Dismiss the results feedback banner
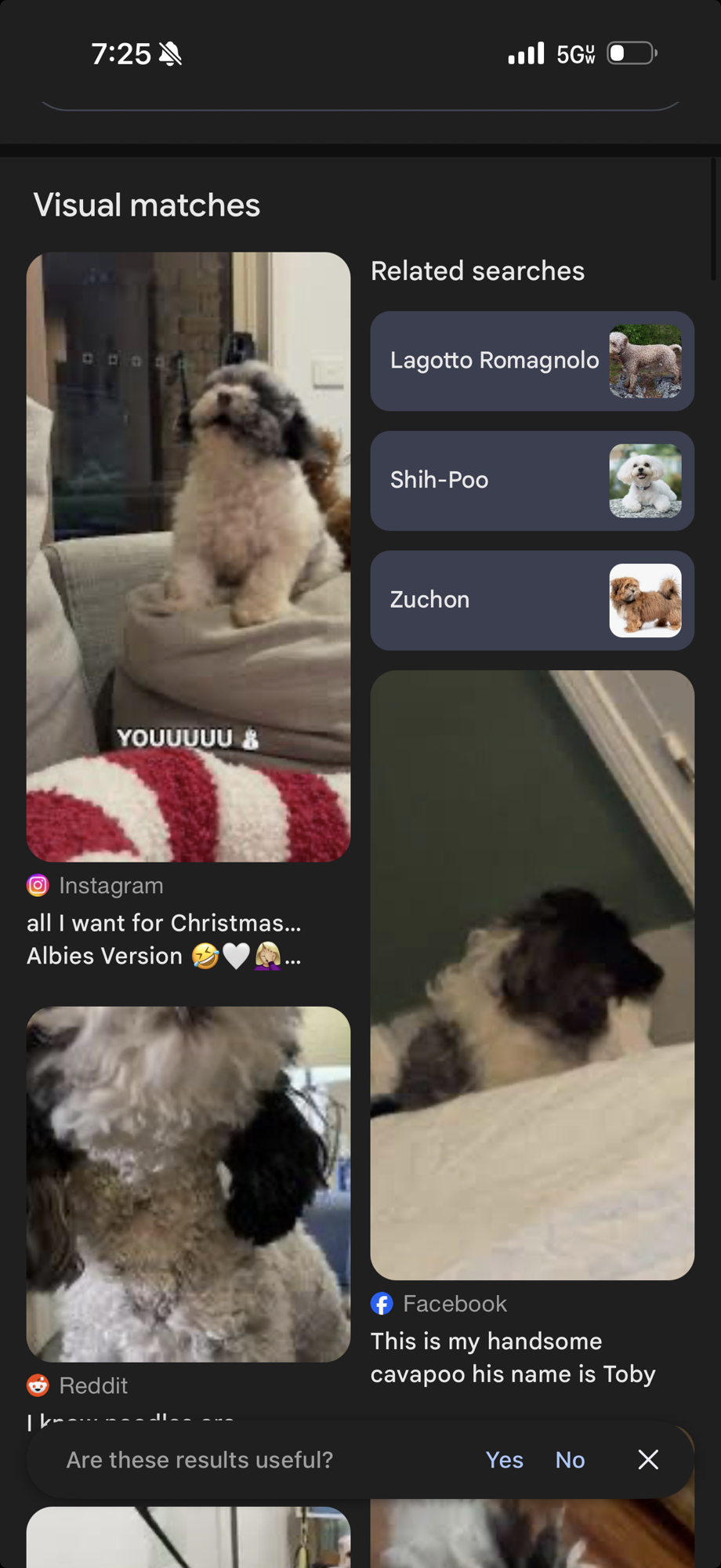Image resolution: width=721 pixels, height=1568 pixels. tap(648, 1460)
